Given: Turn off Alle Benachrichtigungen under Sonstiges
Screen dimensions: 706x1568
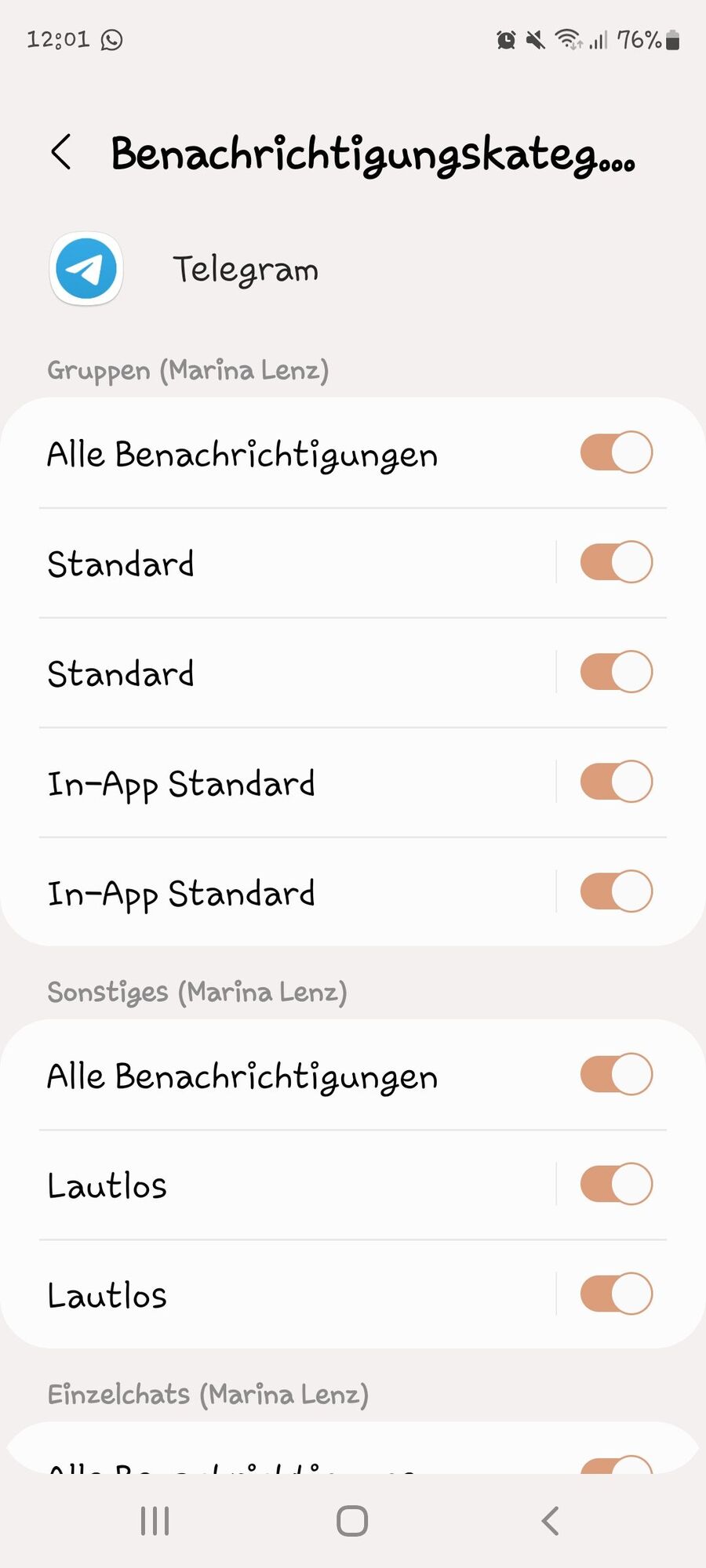Looking at the screenshot, I should tap(616, 1074).
